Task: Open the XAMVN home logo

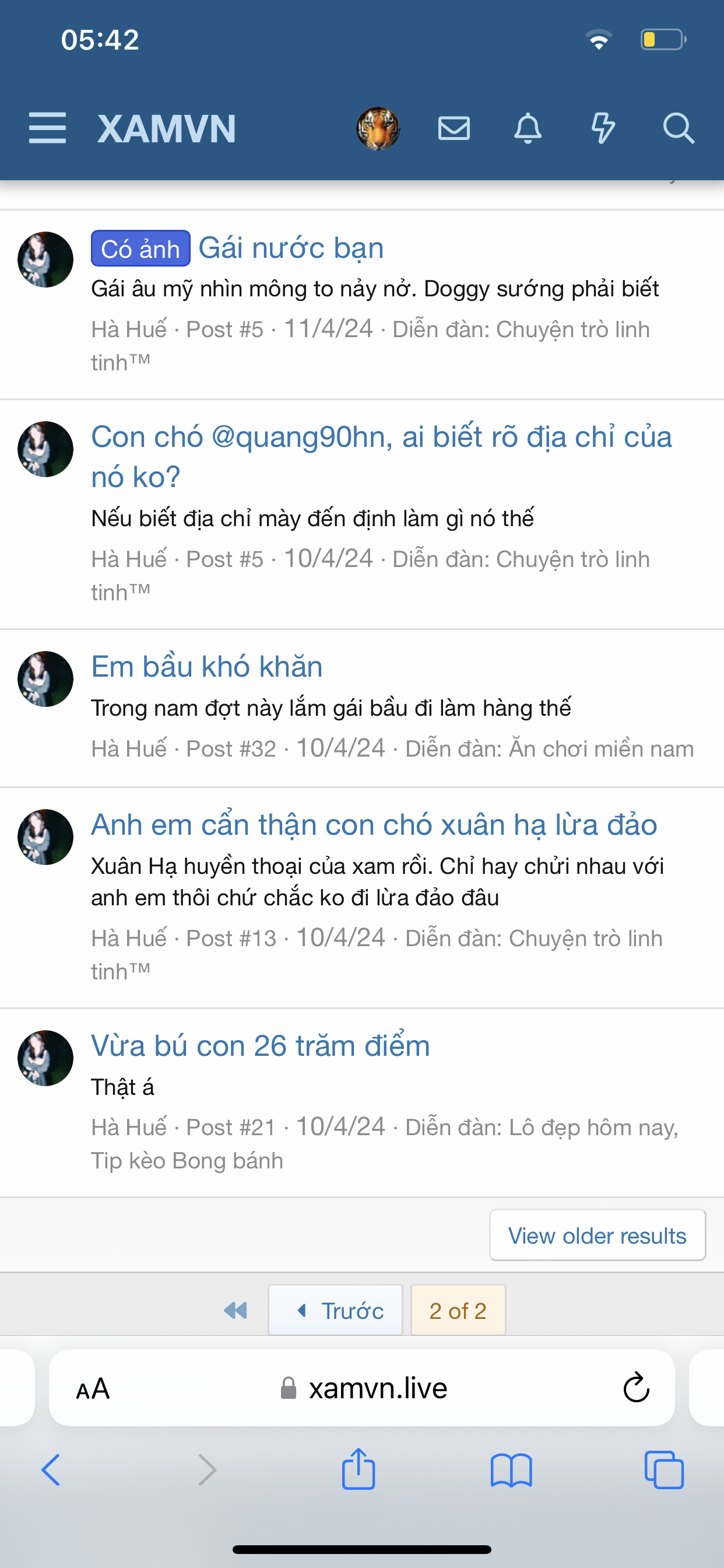Action: [x=166, y=129]
